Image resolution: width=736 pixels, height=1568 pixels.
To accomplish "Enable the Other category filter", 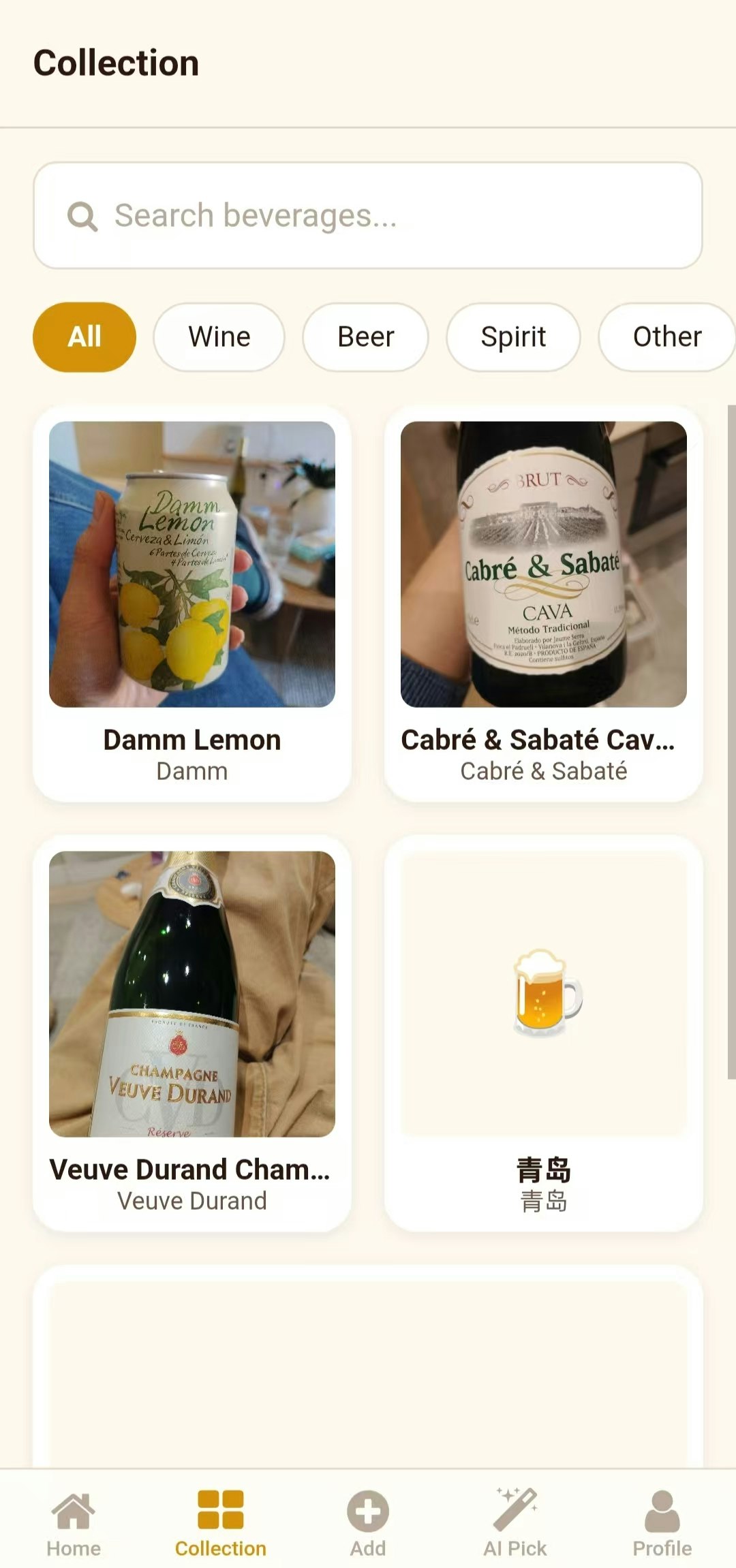I will pos(666,336).
